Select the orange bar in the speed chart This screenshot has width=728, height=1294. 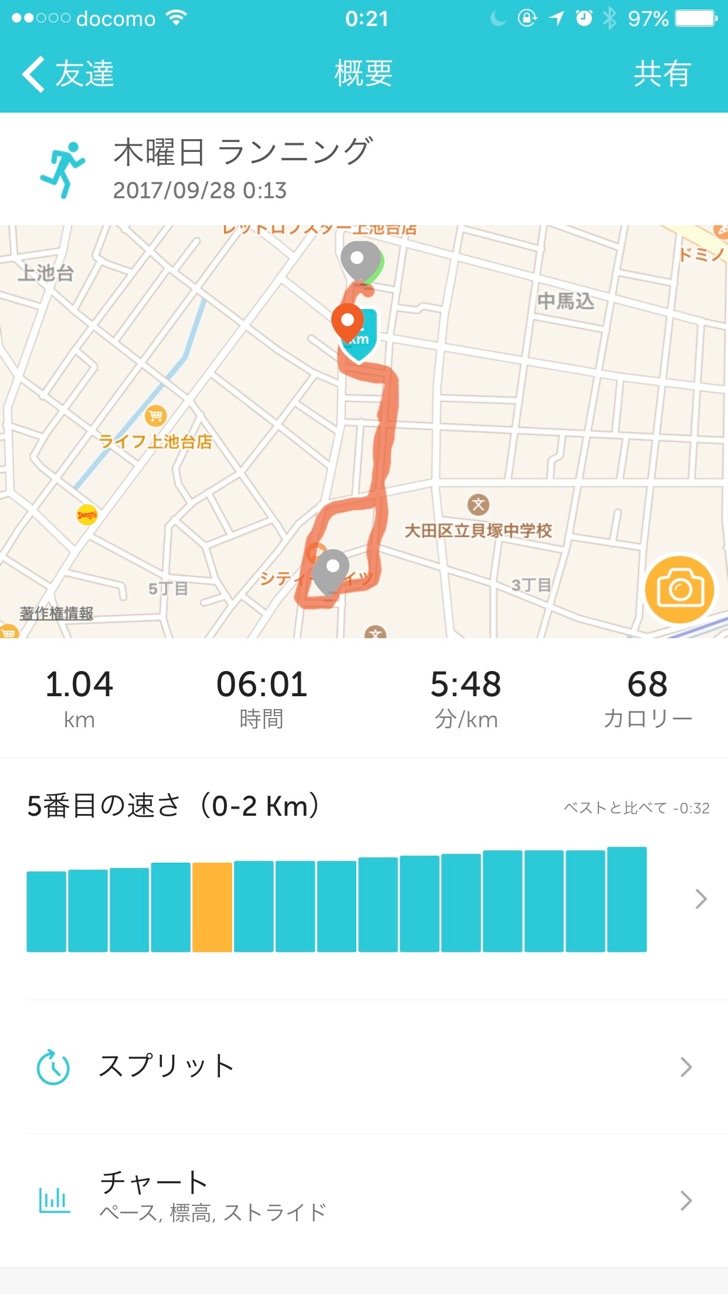point(212,906)
